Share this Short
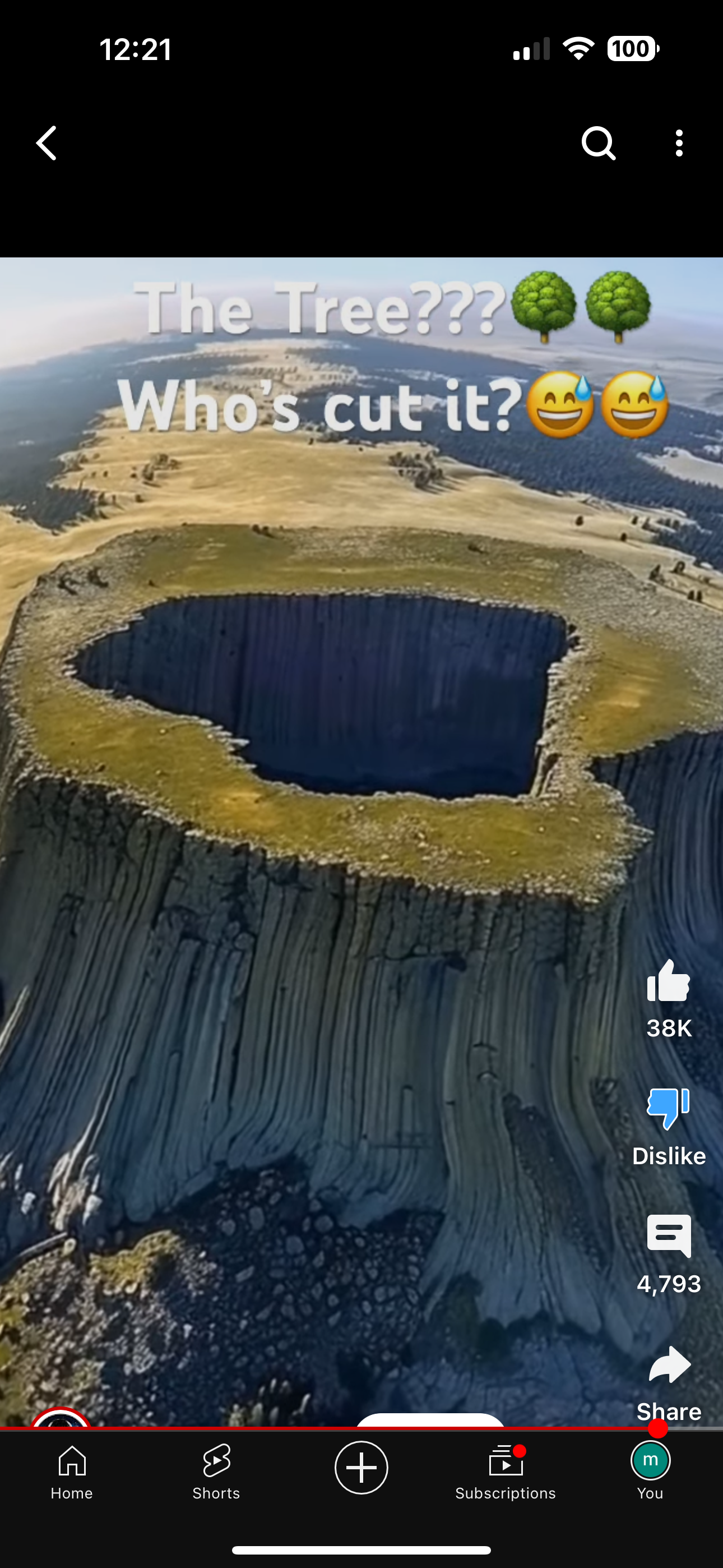Viewport: 723px width, 1568px height. coord(669,1367)
